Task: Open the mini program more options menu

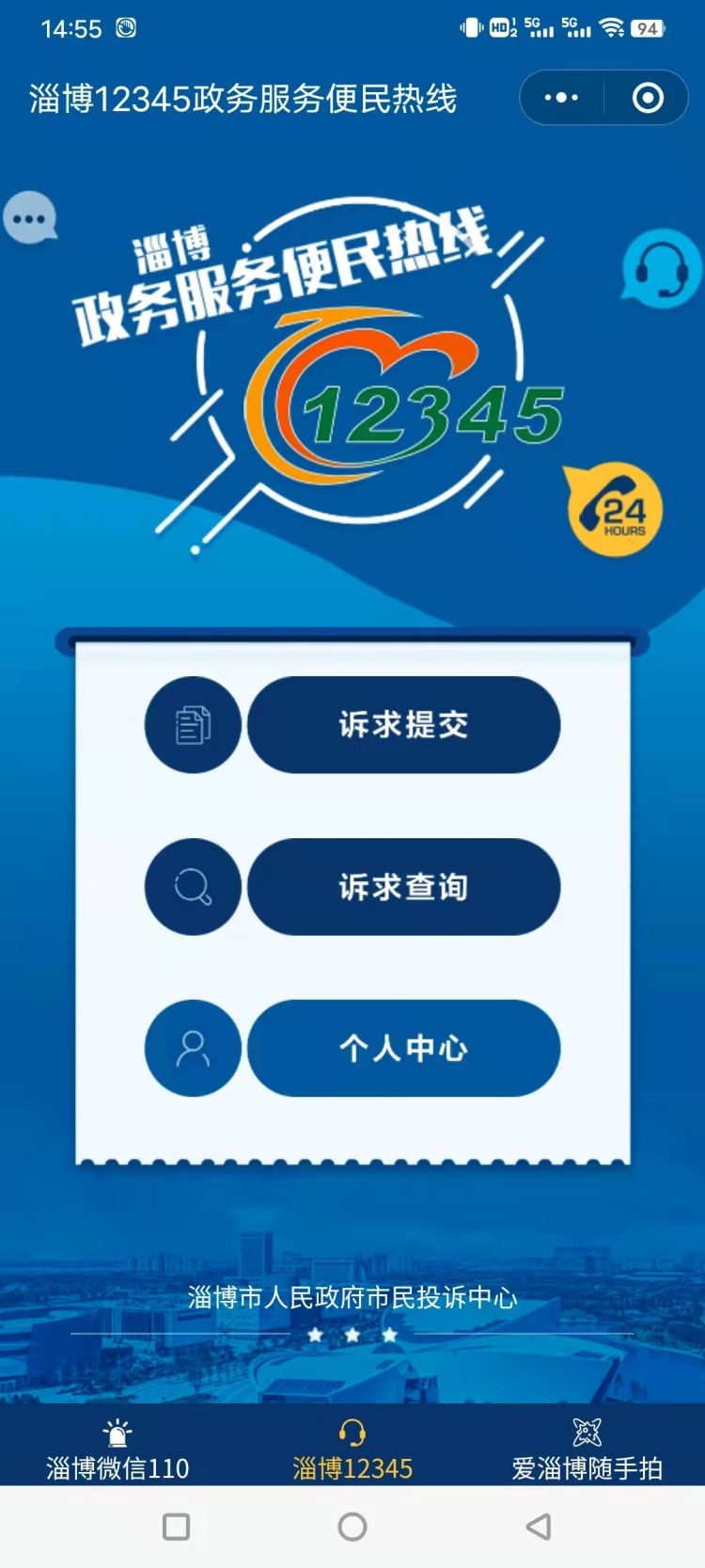Action: click(561, 98)
